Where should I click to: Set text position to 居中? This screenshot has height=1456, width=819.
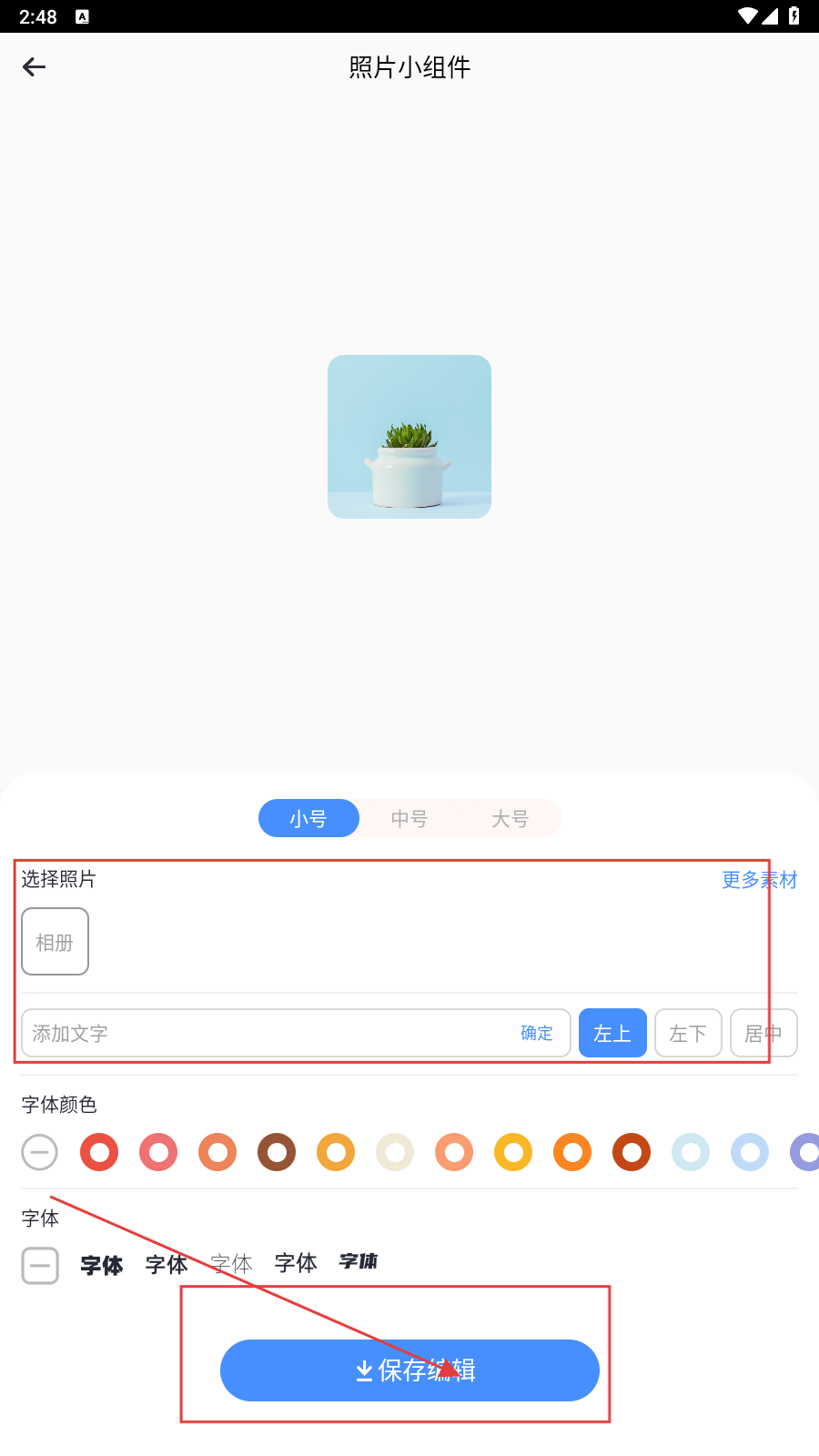(x=763, y=1034)
